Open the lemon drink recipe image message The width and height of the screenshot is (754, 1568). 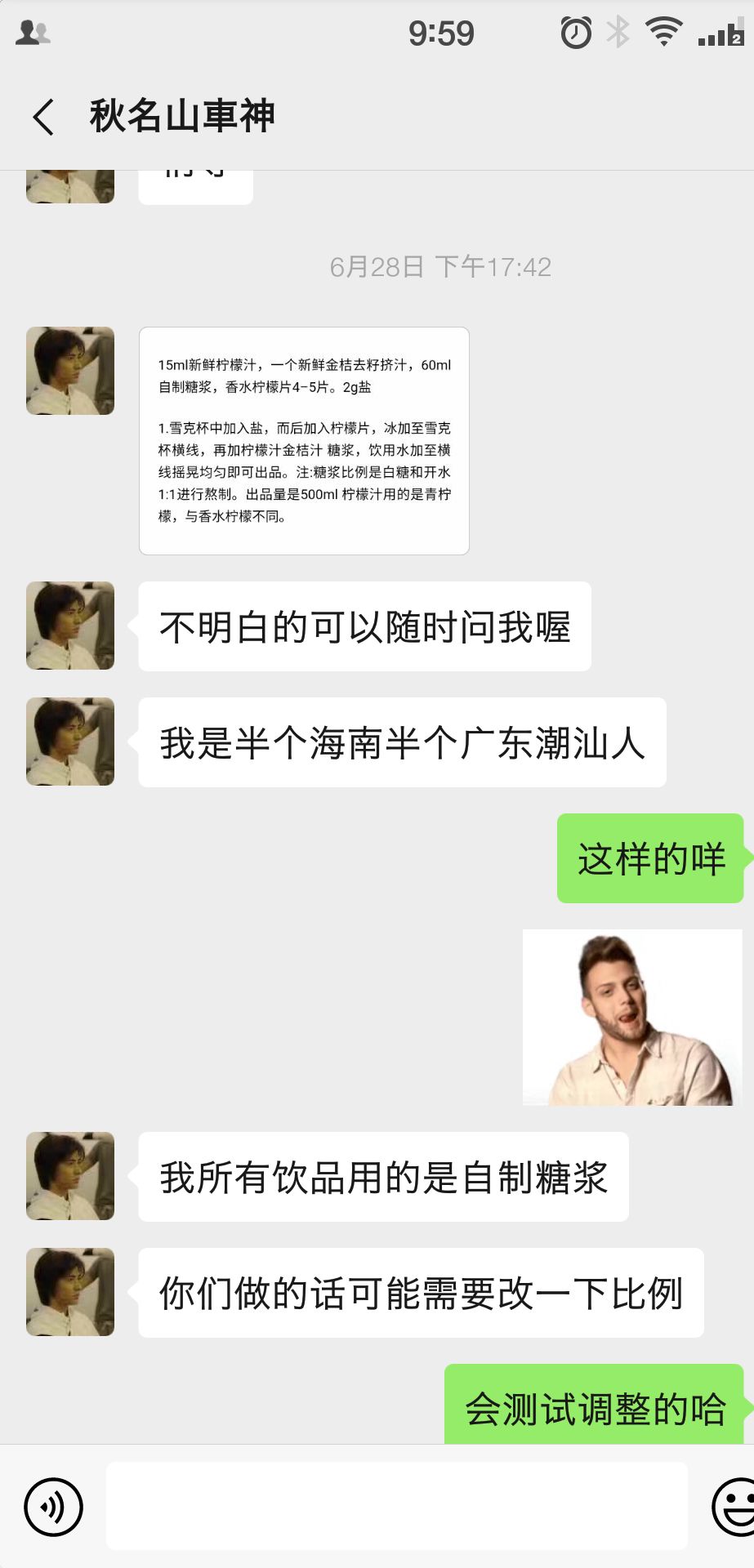coord(304,441)
